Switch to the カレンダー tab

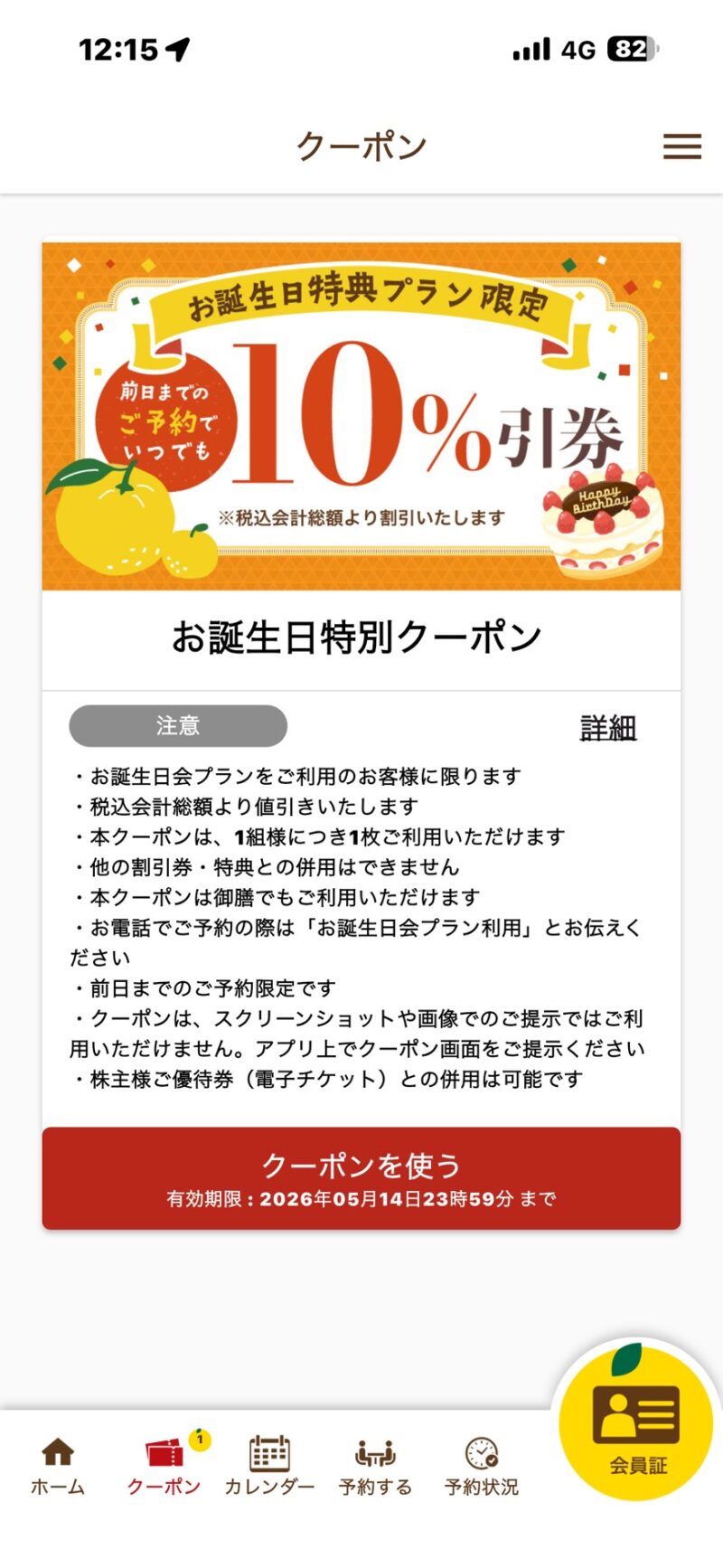pyautogui.click(x=269, y=1467)
